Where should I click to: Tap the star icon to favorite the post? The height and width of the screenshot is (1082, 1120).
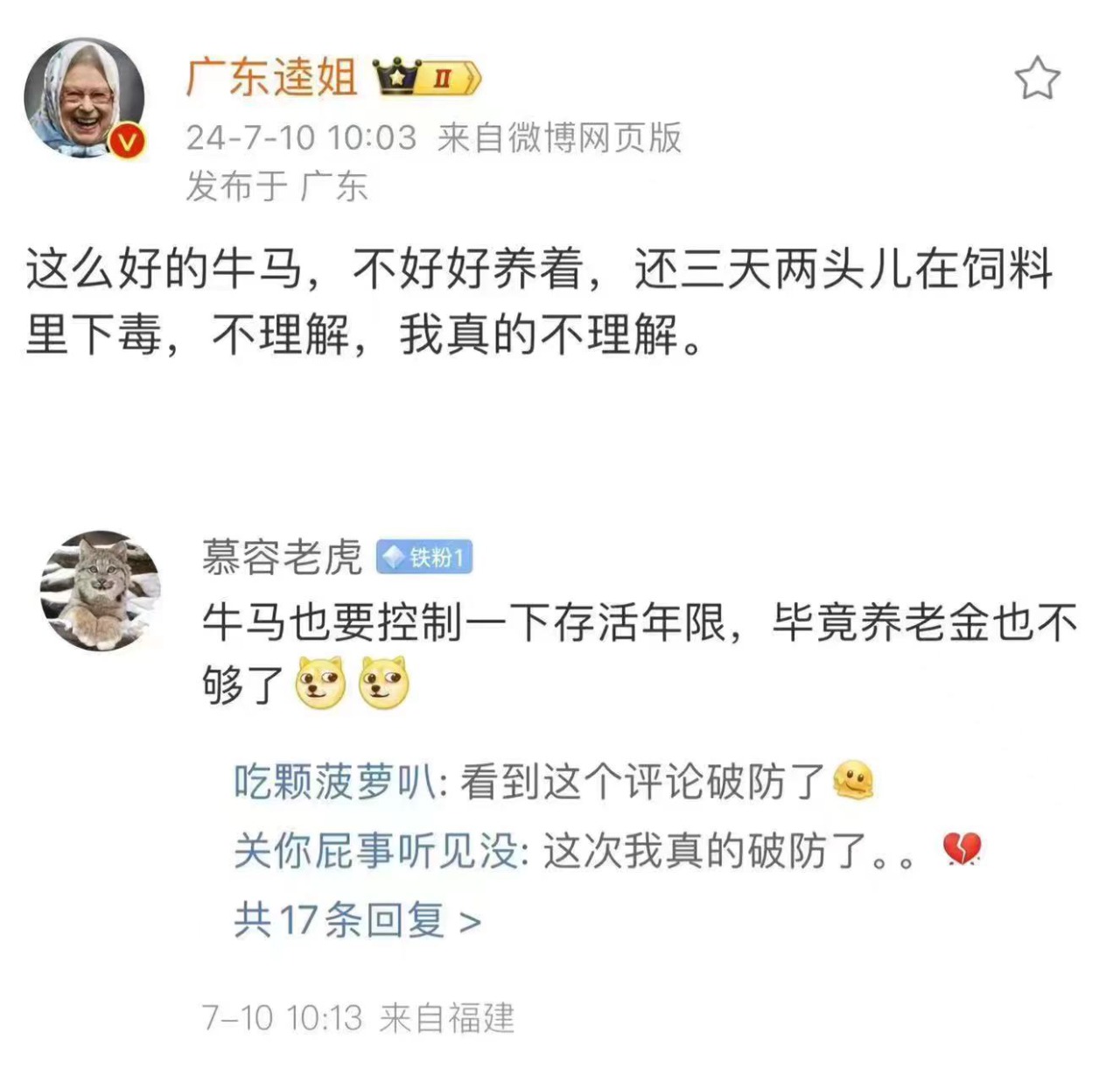pyautogui.click(x=1037, y=79)
